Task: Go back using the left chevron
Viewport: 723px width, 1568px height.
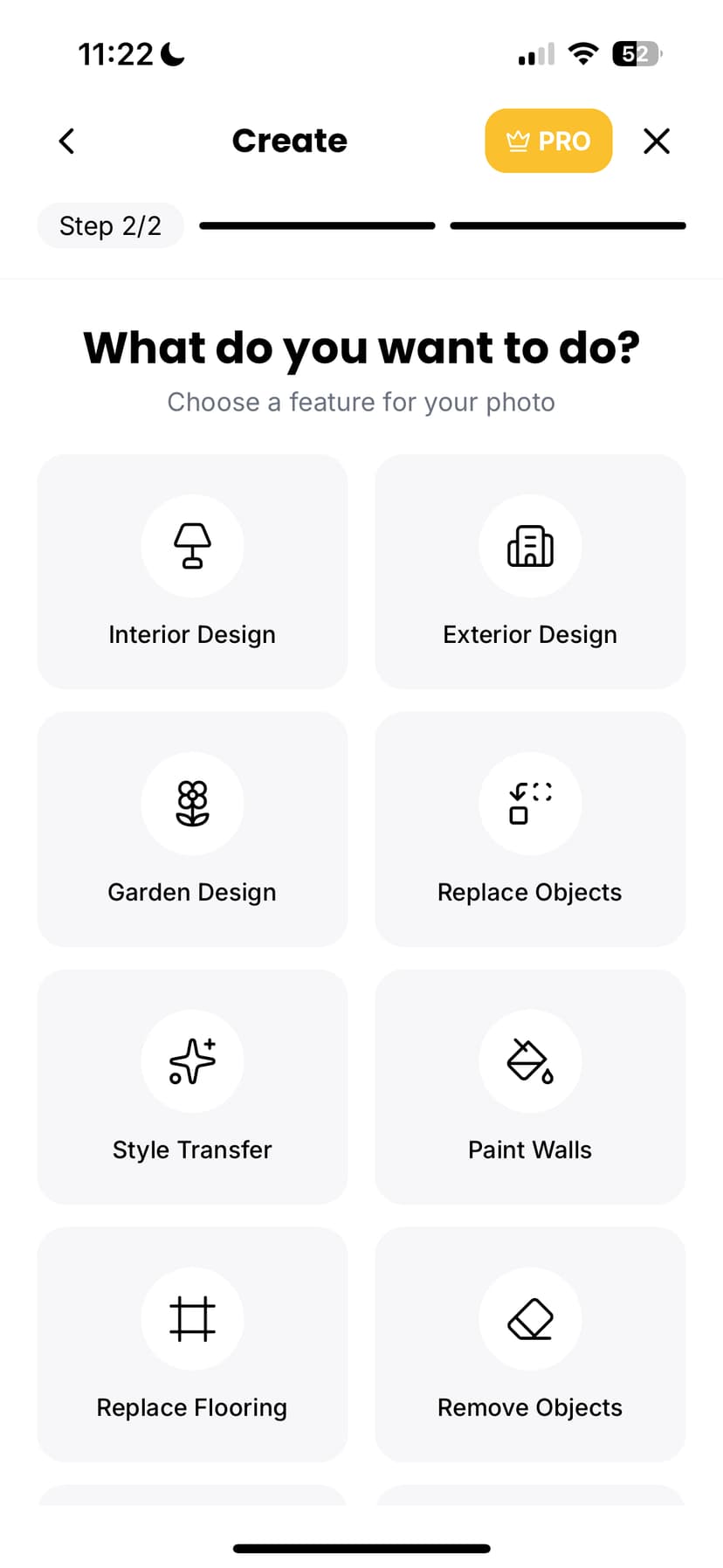Action: pos(66,140)
